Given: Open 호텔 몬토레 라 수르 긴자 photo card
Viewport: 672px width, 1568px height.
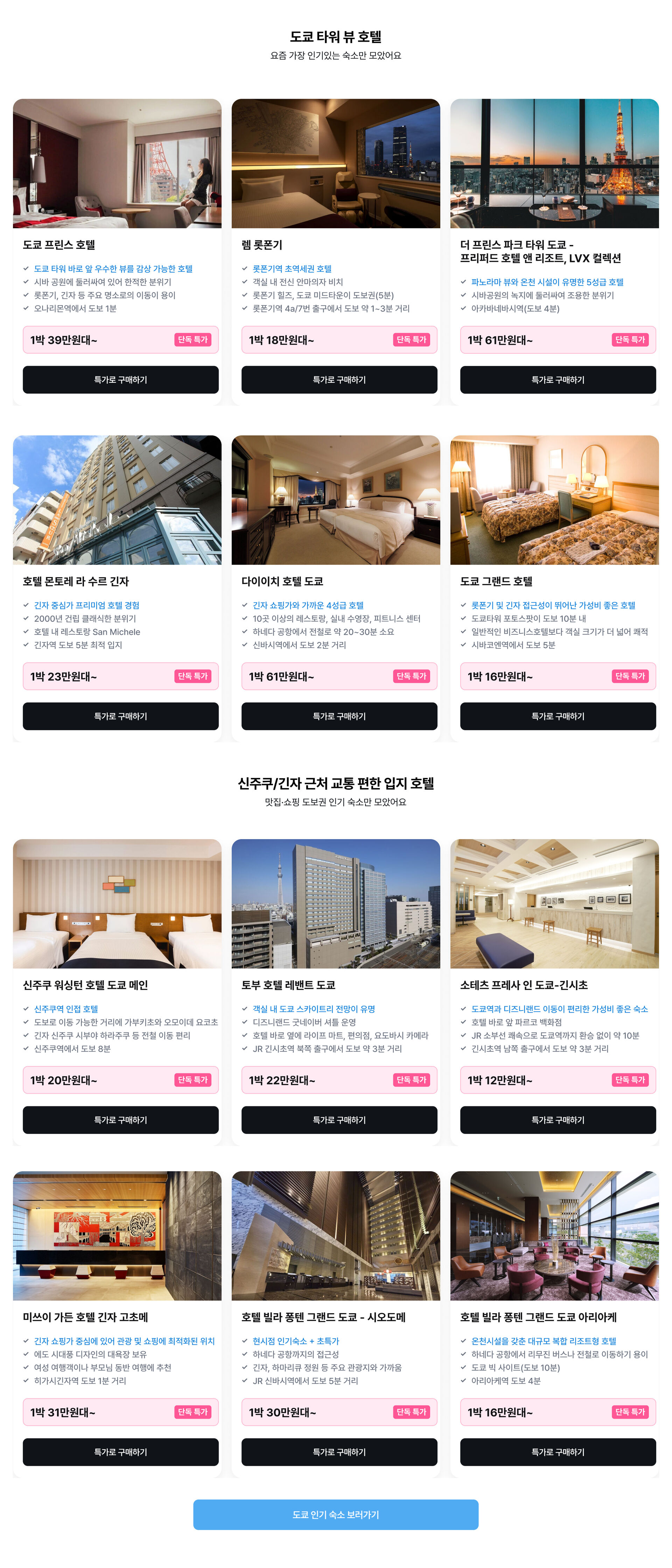Looking at the screenshot, I should pos(117,500).
